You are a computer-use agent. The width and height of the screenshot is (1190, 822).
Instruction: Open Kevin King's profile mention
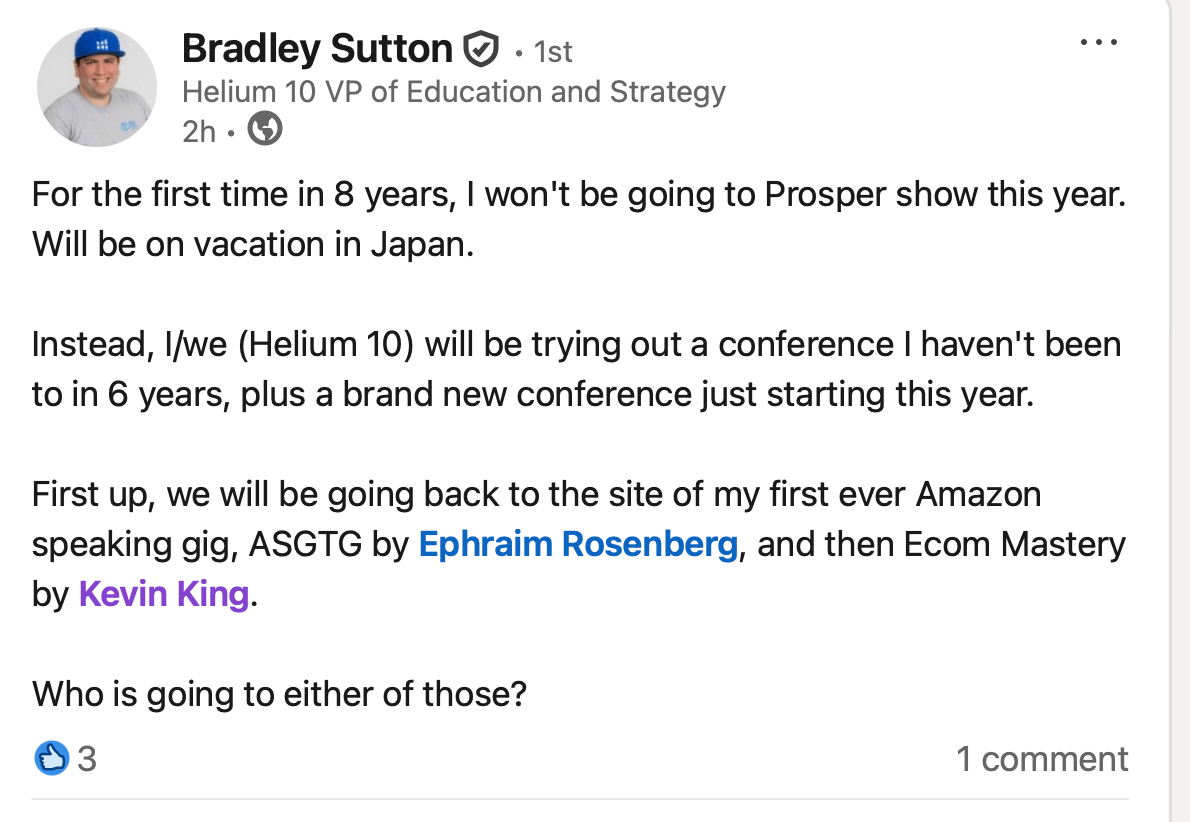(x=163, y=594)
